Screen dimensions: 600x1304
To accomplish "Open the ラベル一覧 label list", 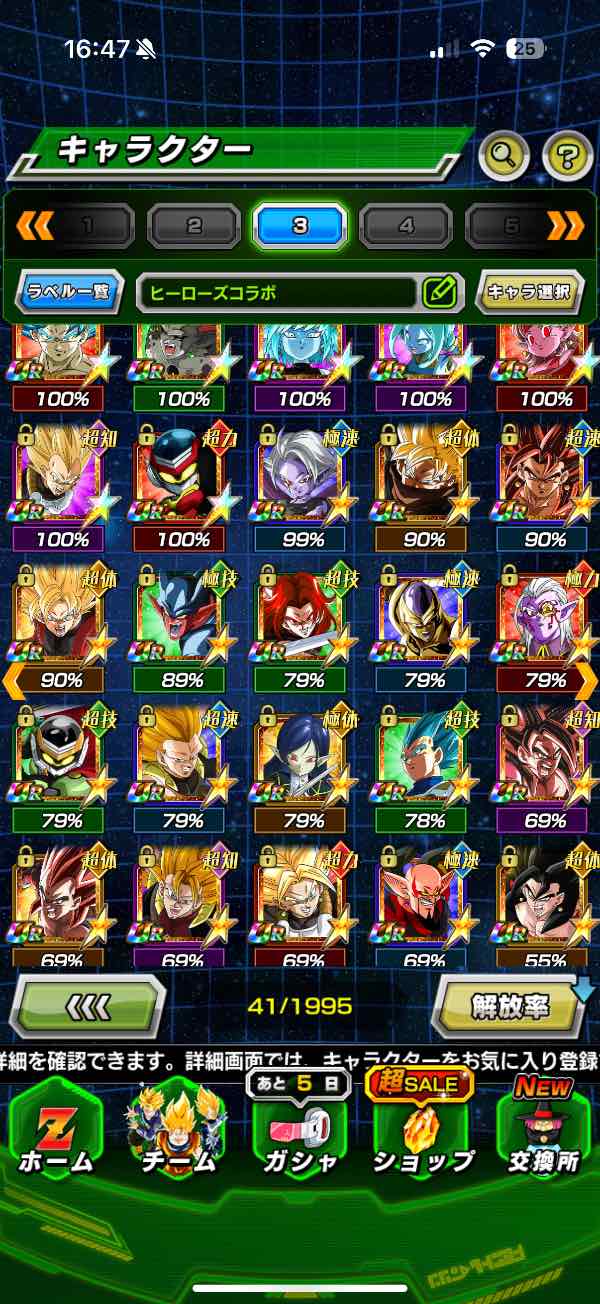I will 69,293.
